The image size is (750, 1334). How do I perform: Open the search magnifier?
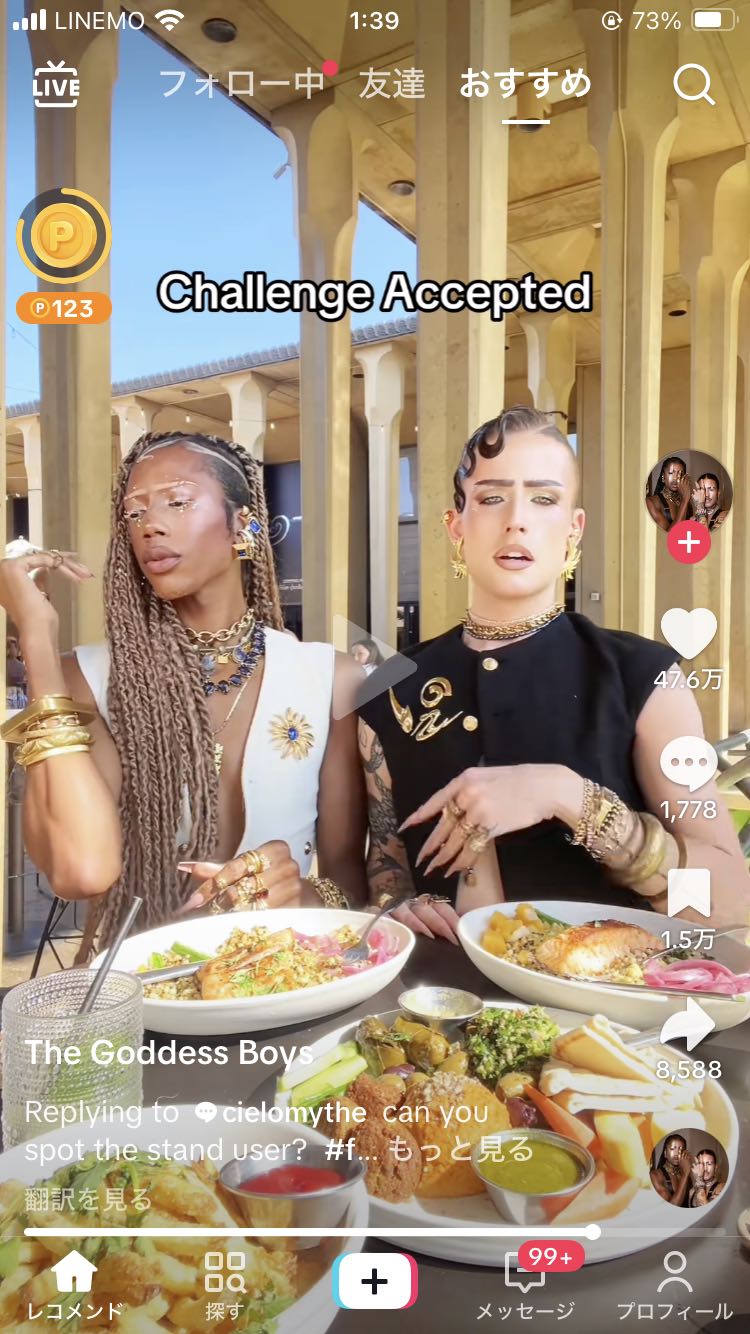click(x=693, y=85)
